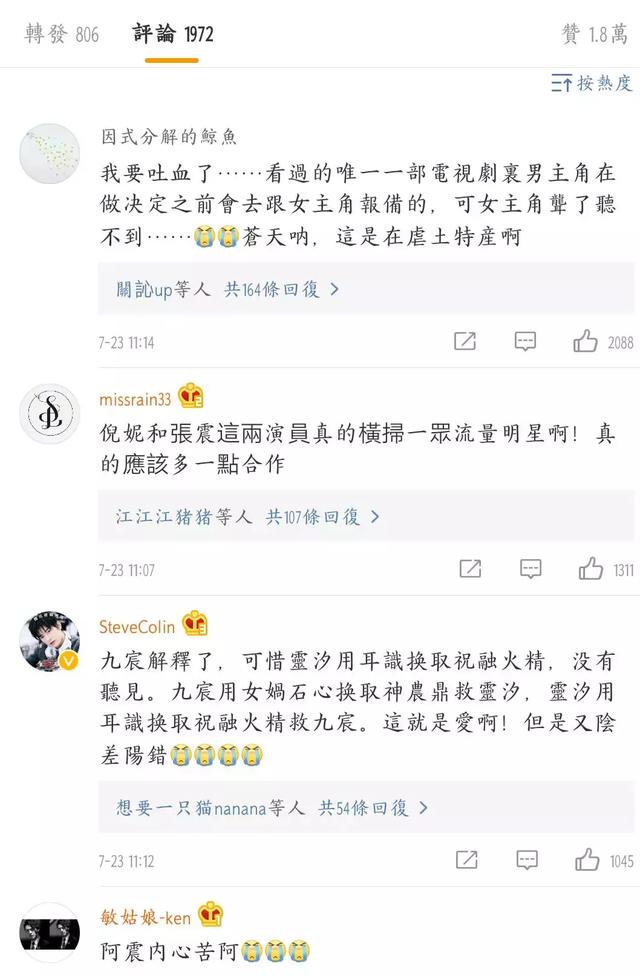Expand 54 replies under SteveColin's comment
The image size is (640, 975).
(273, 807)
